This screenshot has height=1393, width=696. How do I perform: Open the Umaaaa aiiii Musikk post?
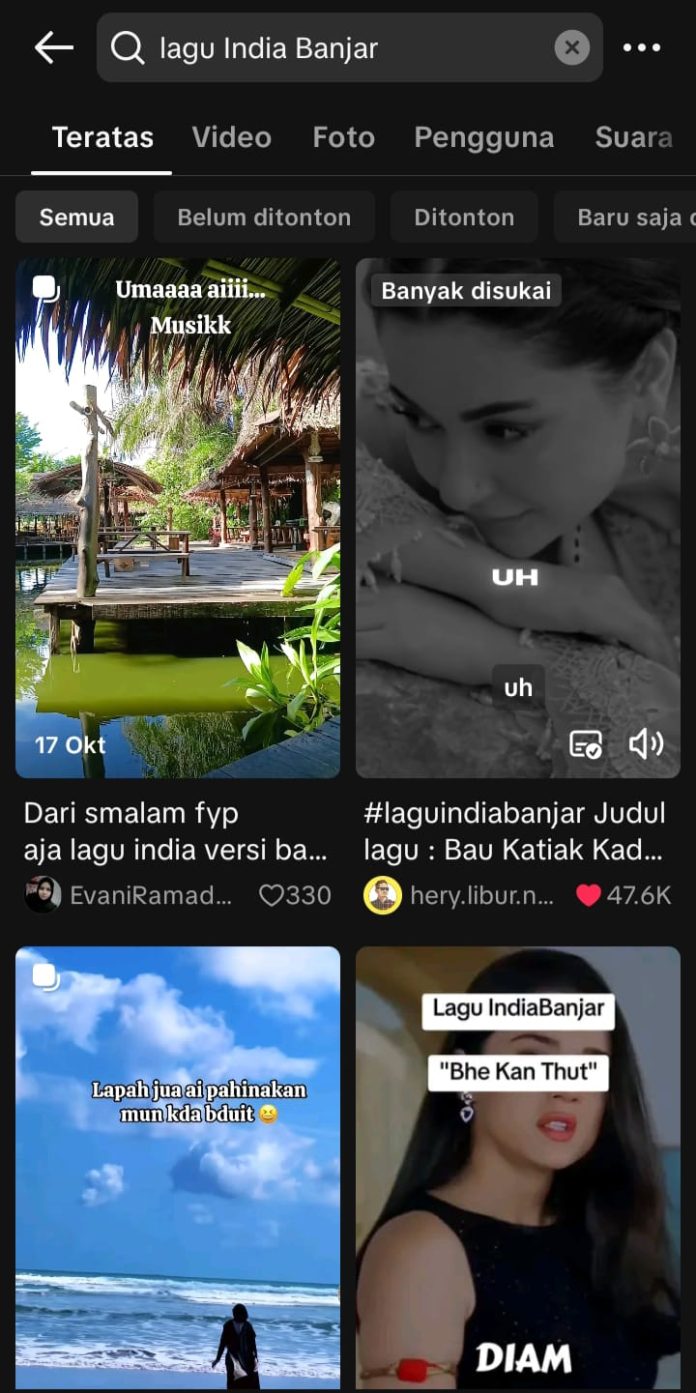click(178, 518)
